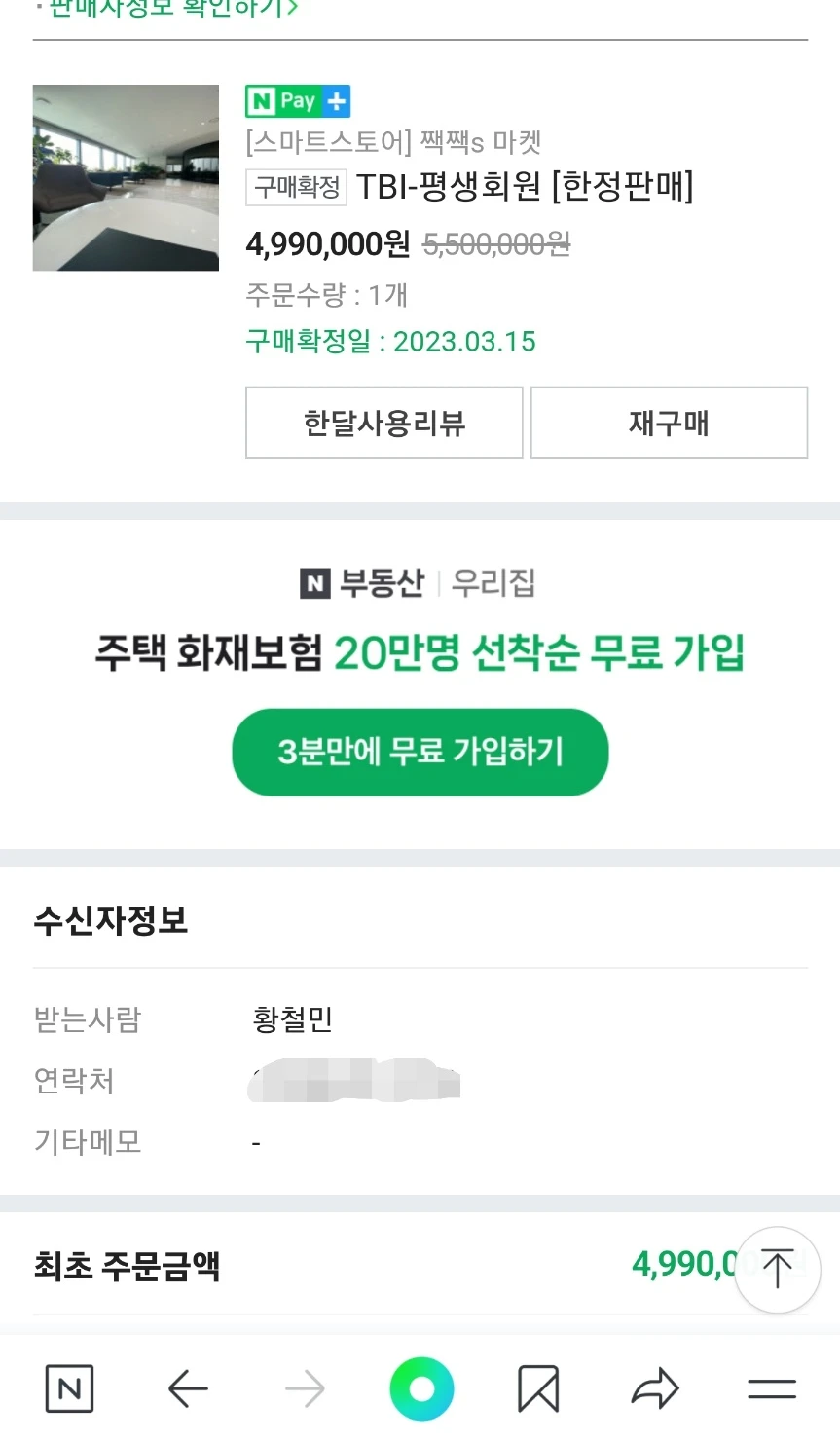
Task: Tap 3분만에 무료 가입하기 banner button
Action: [420, 752]
